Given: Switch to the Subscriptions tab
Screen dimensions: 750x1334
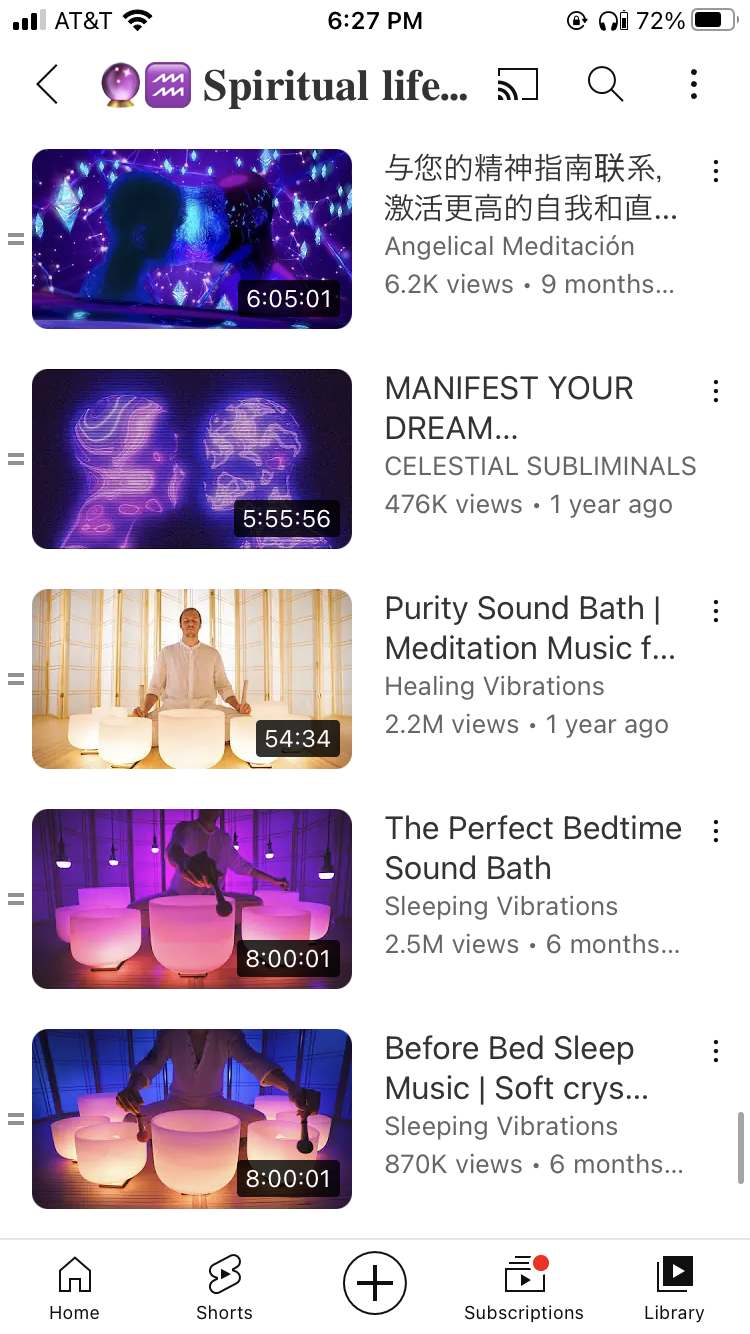Looking at the screenshot, I should 524,1288.
